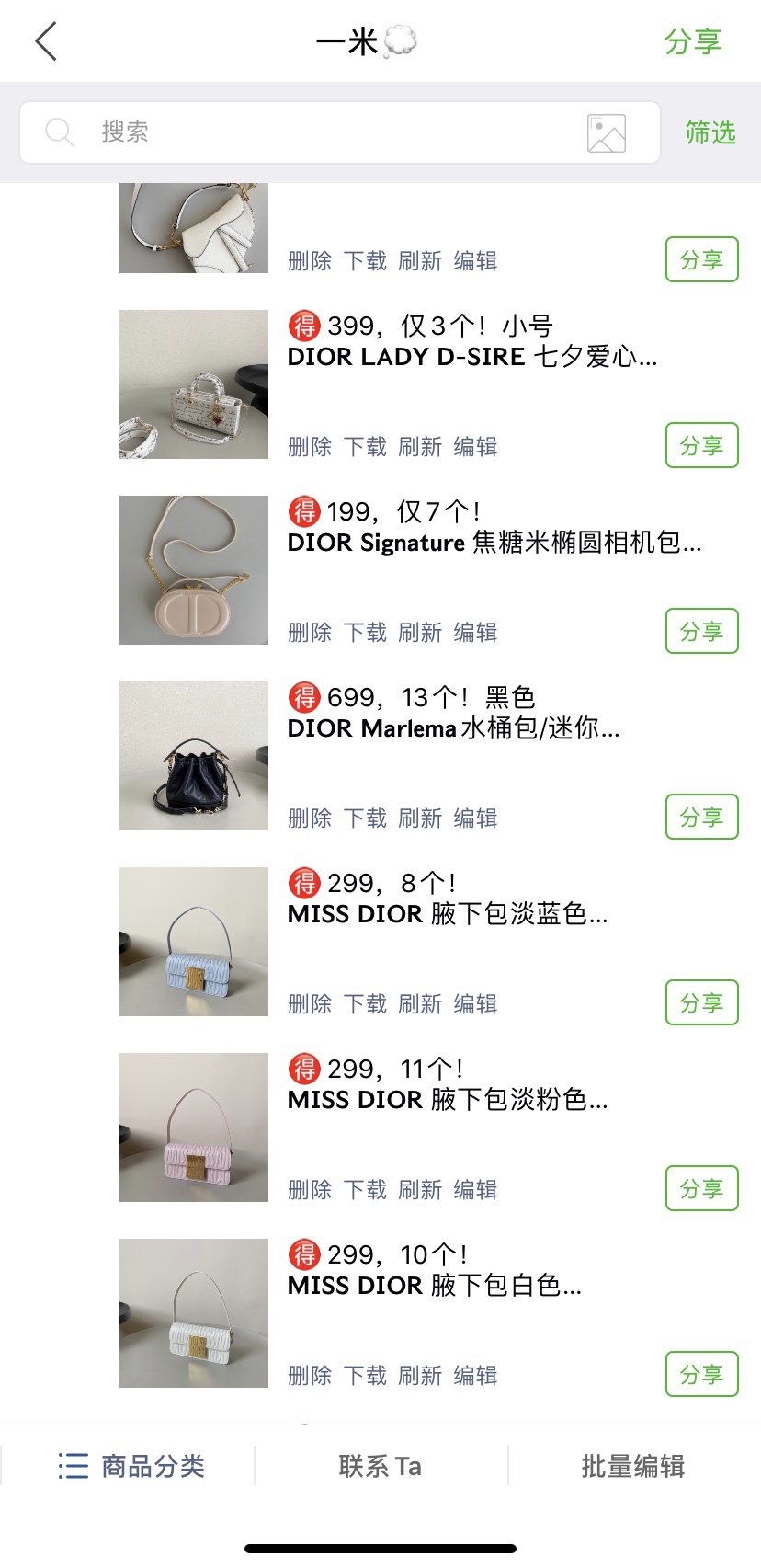Delete the MISS DIOR 腋下包白色 listing
The image size is (761, 1568).
coord(310,1376)
